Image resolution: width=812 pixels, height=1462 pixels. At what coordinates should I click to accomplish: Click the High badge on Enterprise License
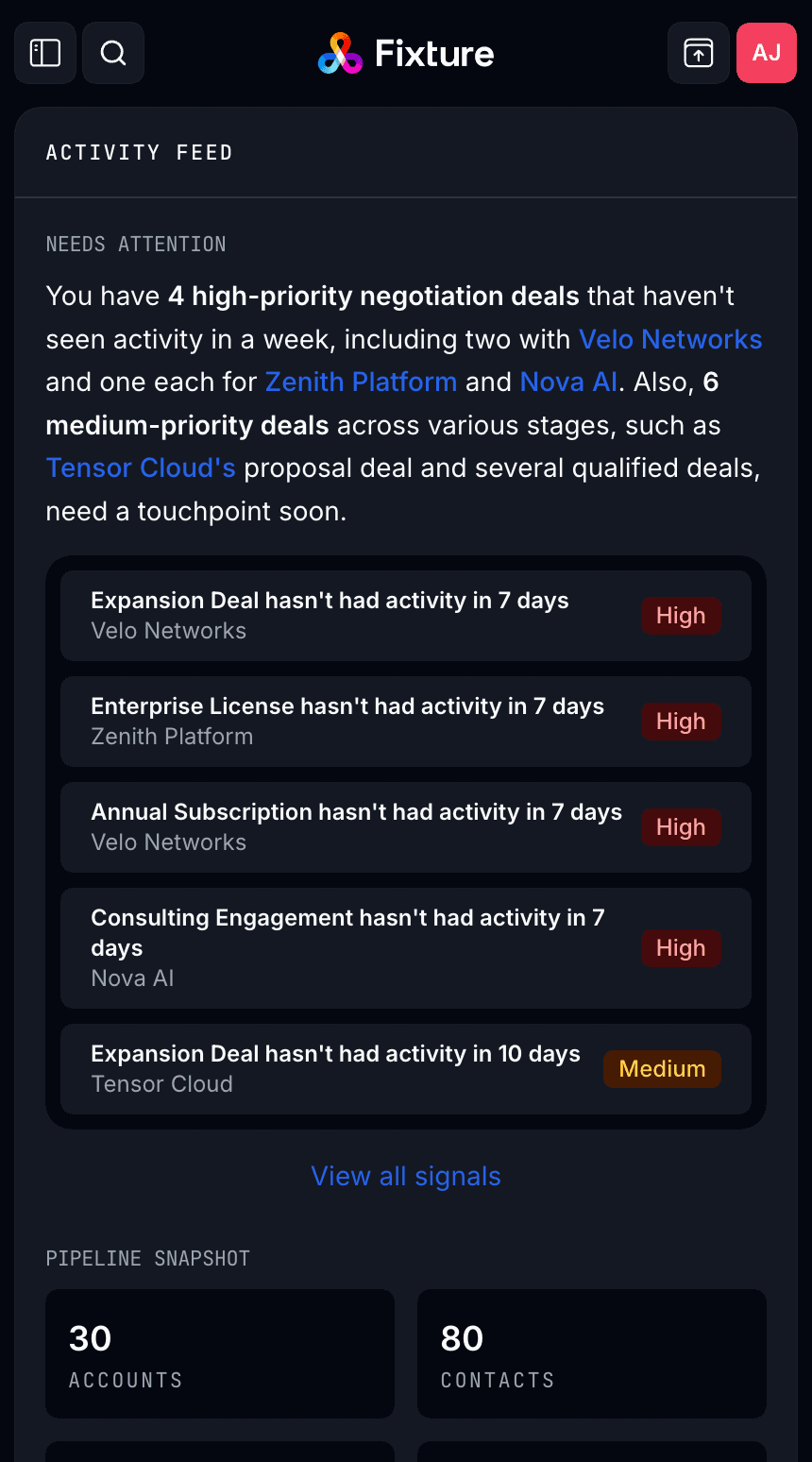coord(681,721)
